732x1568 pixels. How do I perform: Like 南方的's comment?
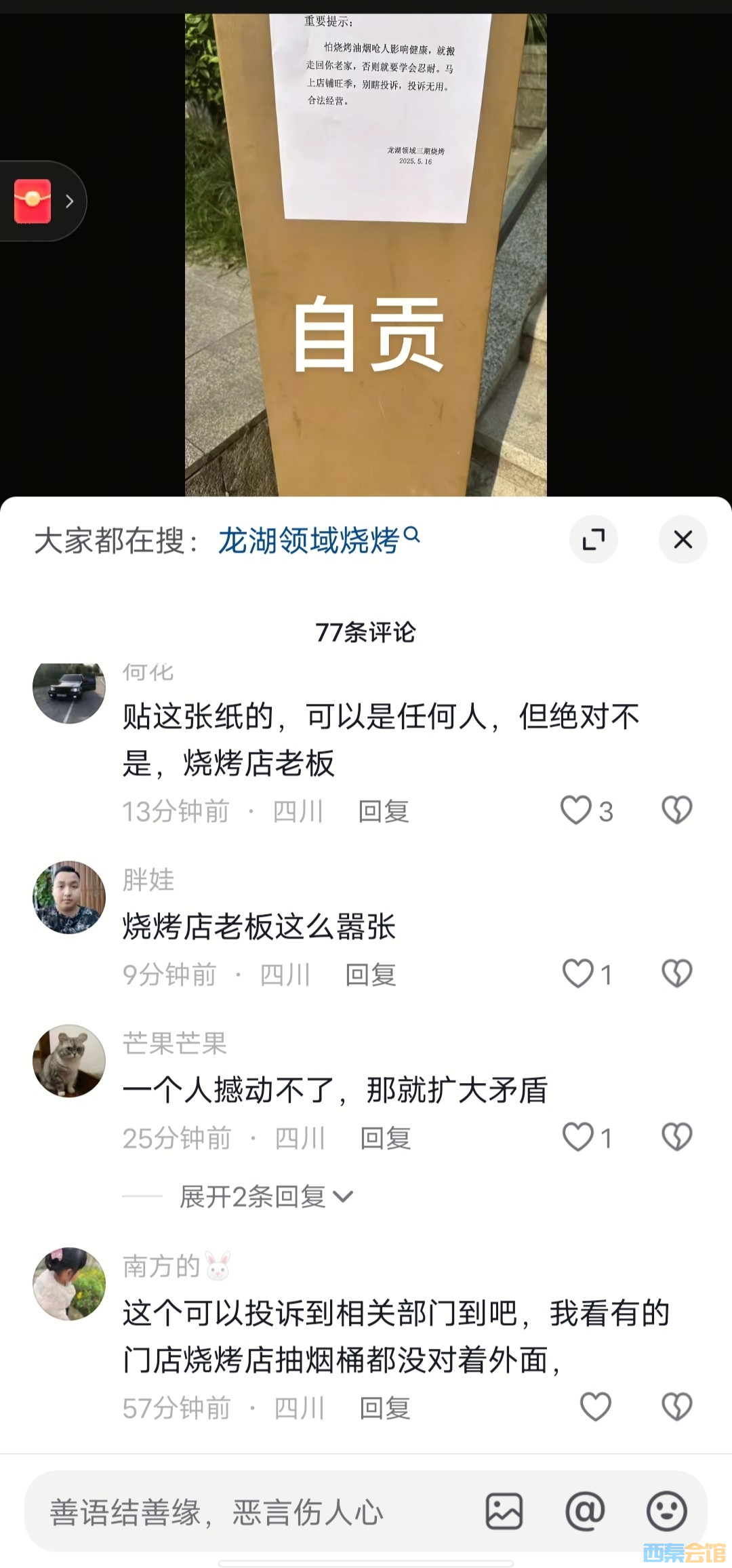(x=596, y=1407)
